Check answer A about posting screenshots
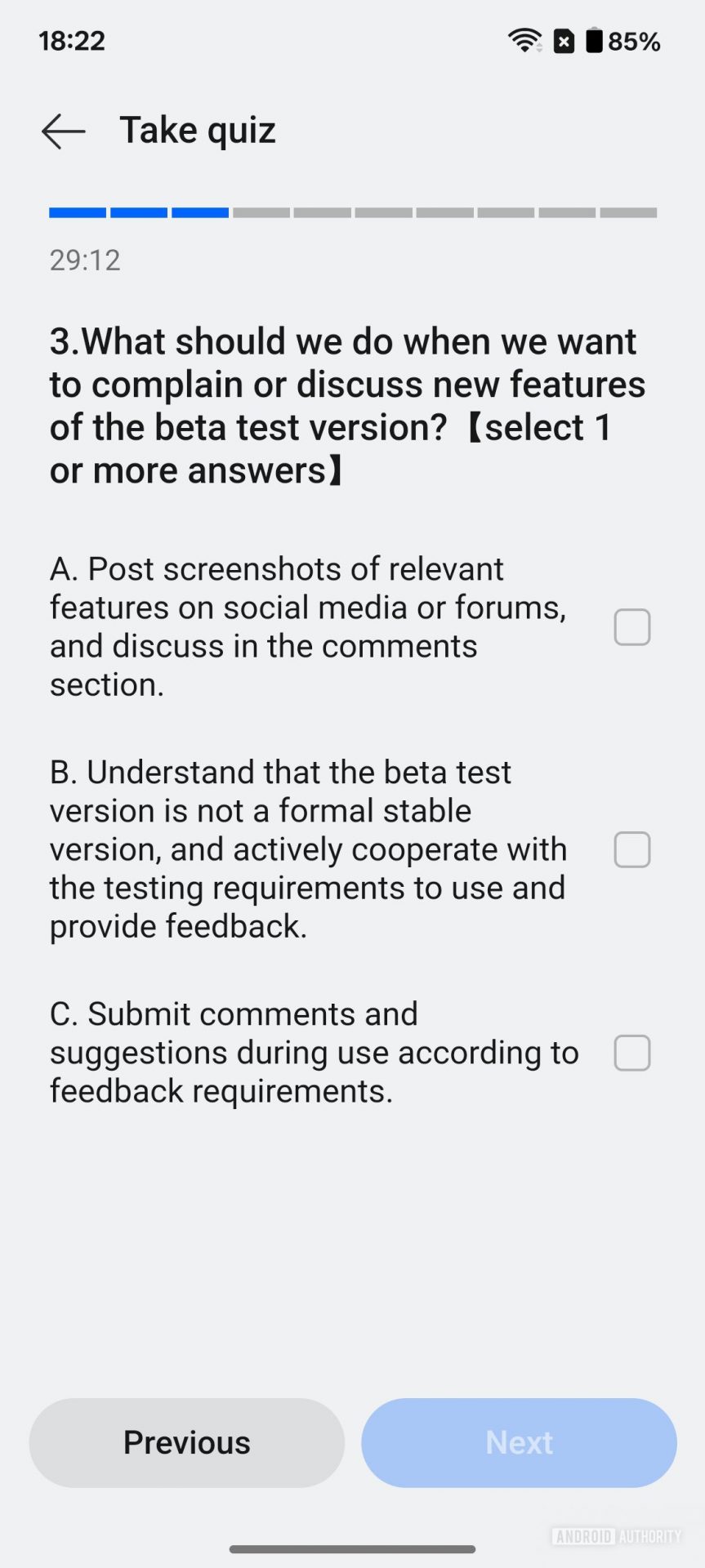This screenshot has height=1568, width=705. (631, 627)
